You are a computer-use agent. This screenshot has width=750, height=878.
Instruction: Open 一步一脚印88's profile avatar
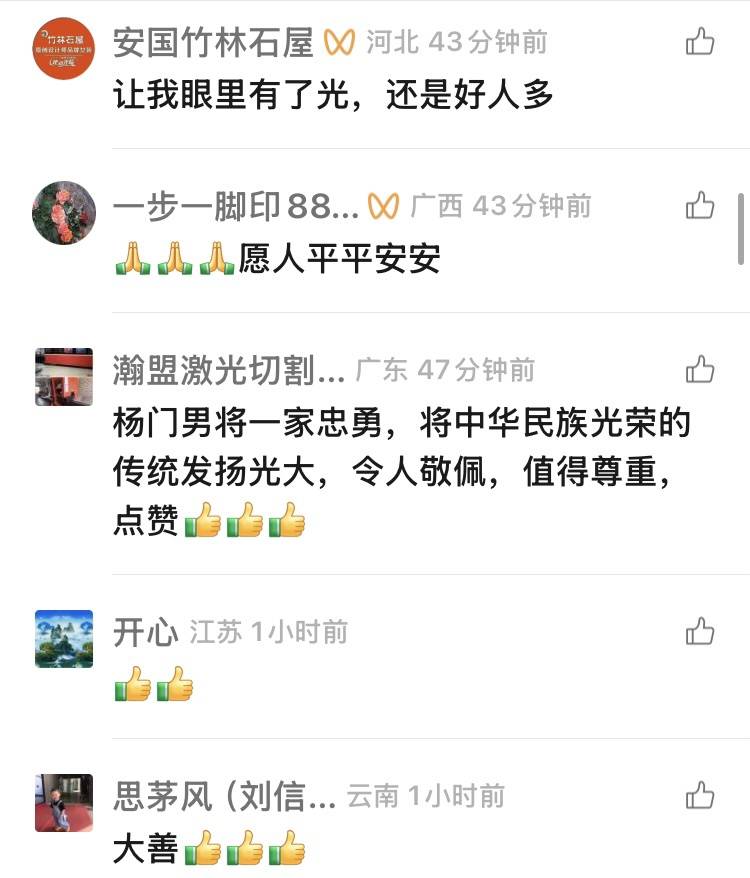coord(64,212)
